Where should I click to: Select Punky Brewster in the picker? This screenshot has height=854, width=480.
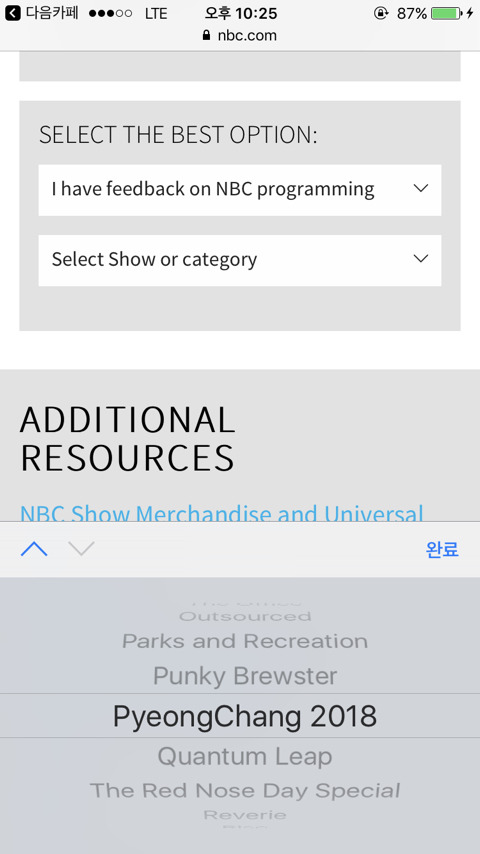pos(245,676)
